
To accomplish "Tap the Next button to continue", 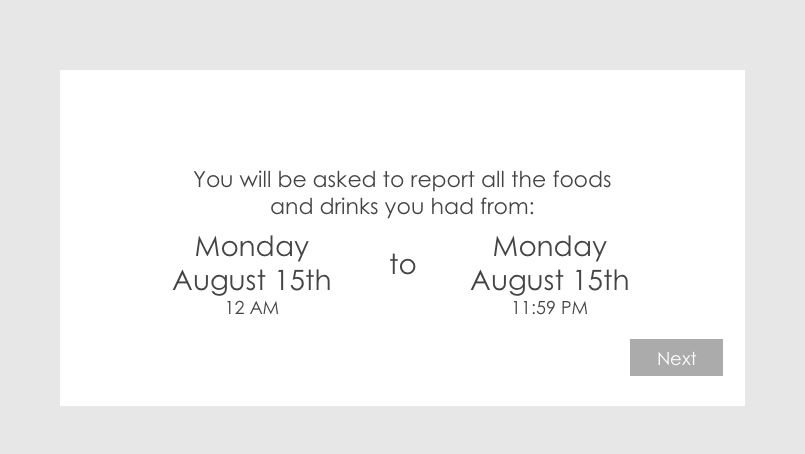I will (676, 358).
